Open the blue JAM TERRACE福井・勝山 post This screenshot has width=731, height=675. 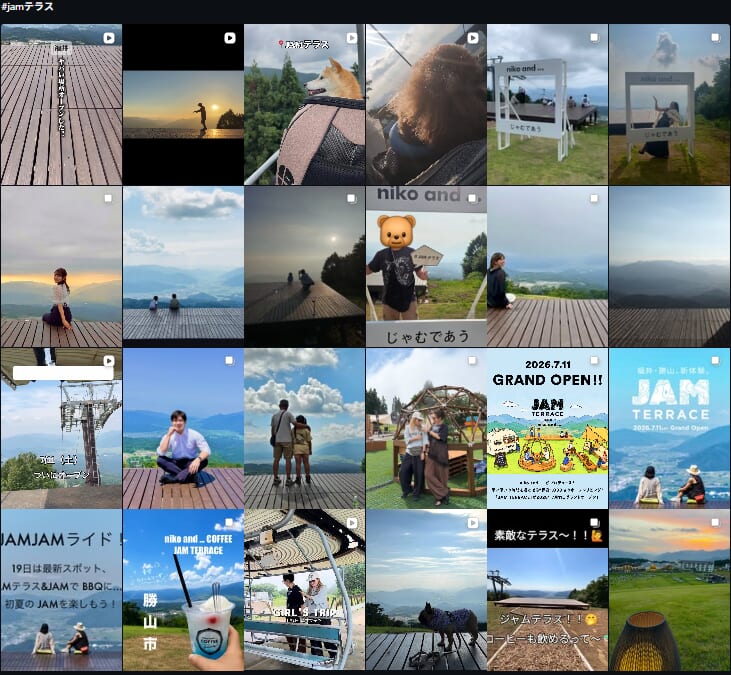point(669,428)
